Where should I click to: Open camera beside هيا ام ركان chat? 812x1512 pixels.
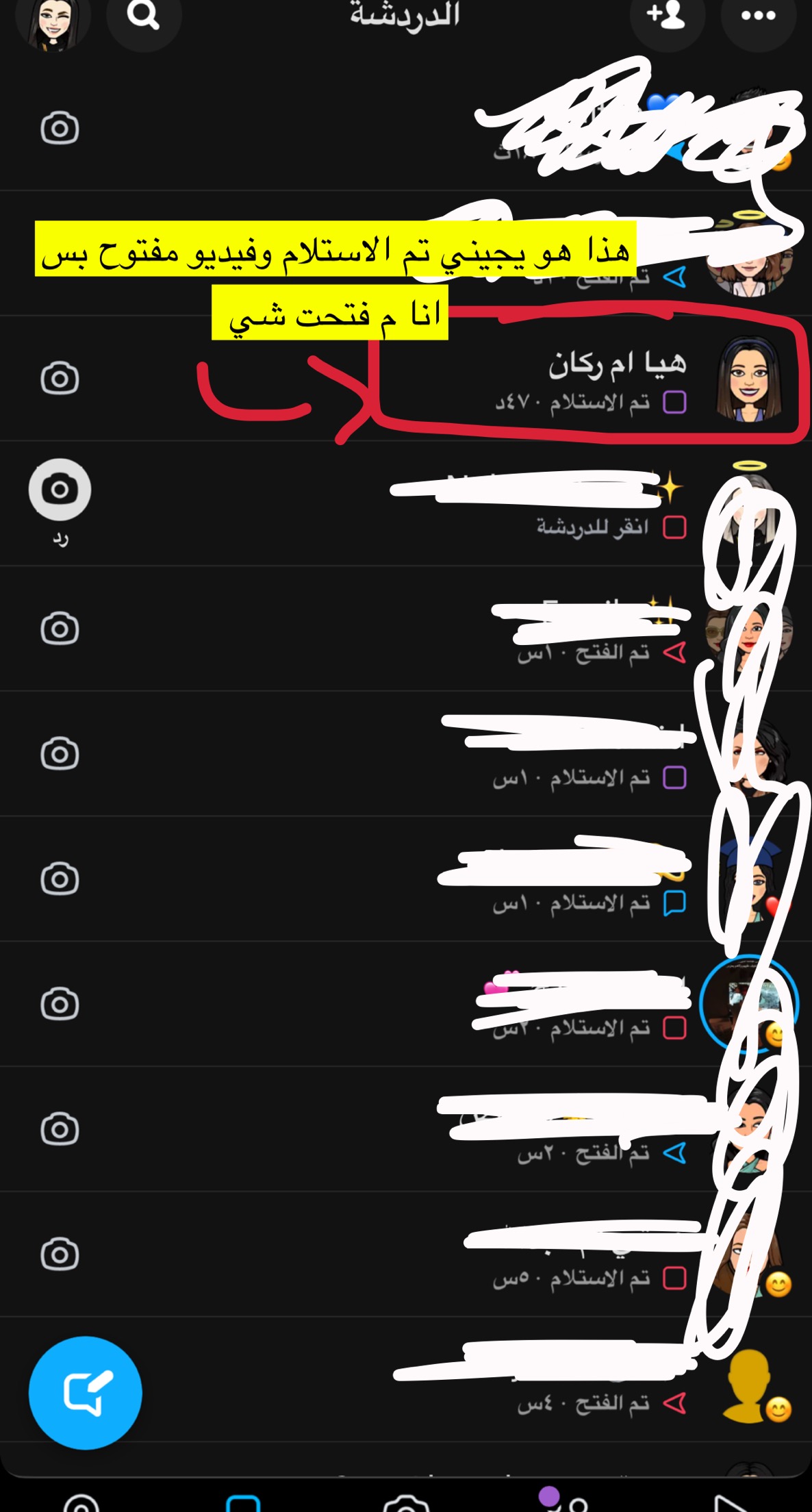[60, 379]
